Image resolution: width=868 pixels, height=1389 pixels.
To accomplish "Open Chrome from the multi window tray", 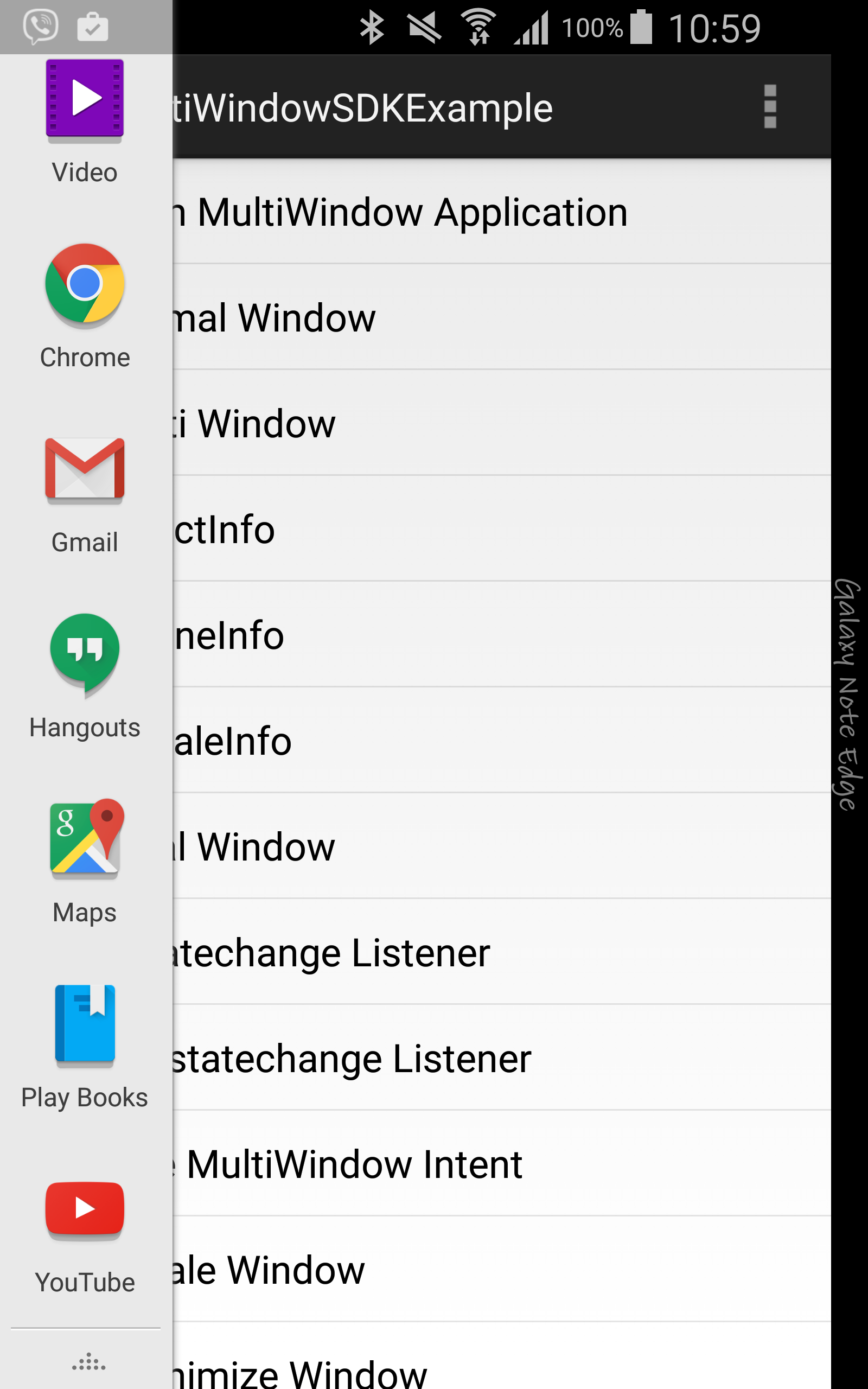I will [85, 307].
